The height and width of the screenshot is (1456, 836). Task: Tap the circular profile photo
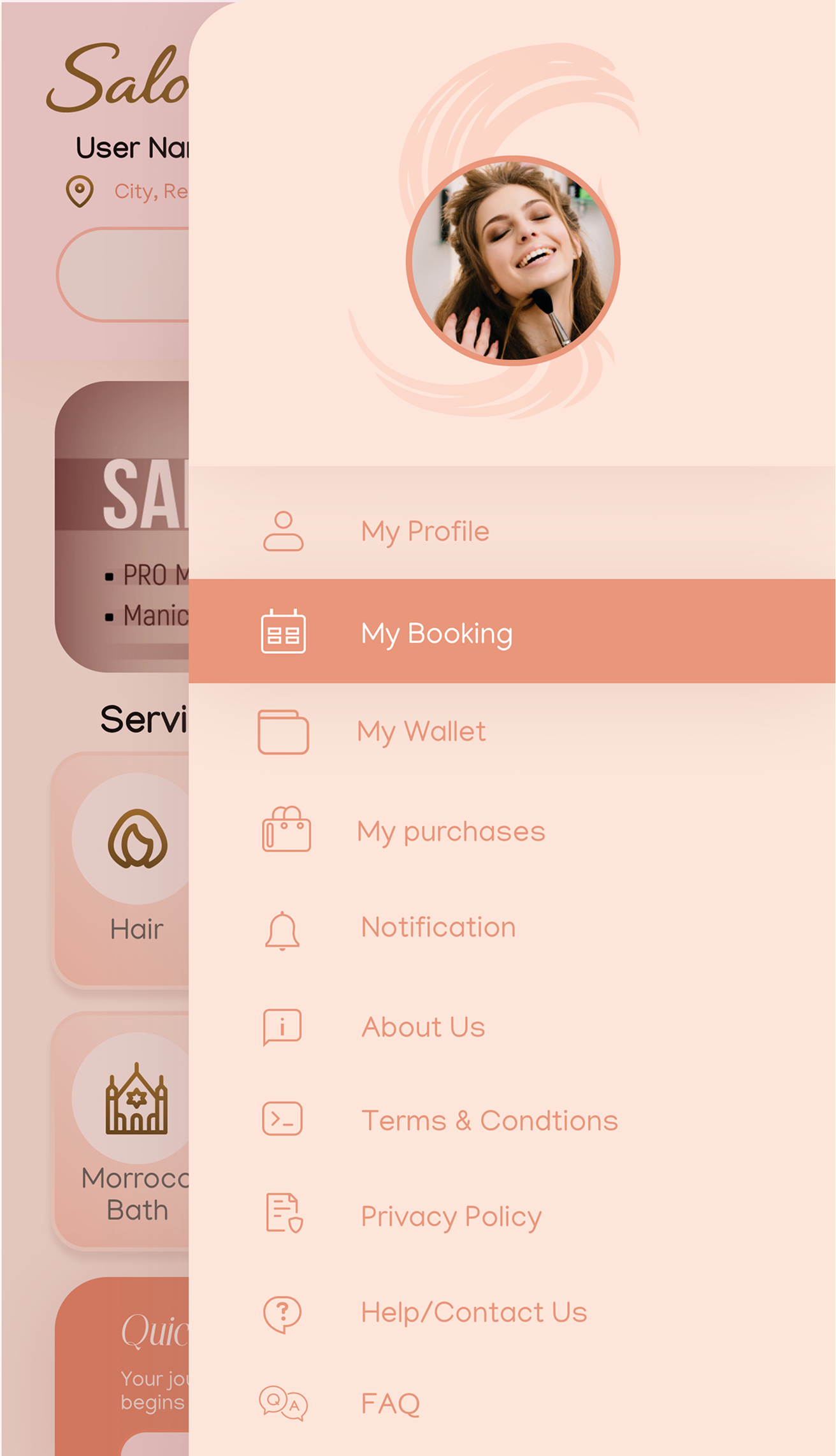(513, 261)
